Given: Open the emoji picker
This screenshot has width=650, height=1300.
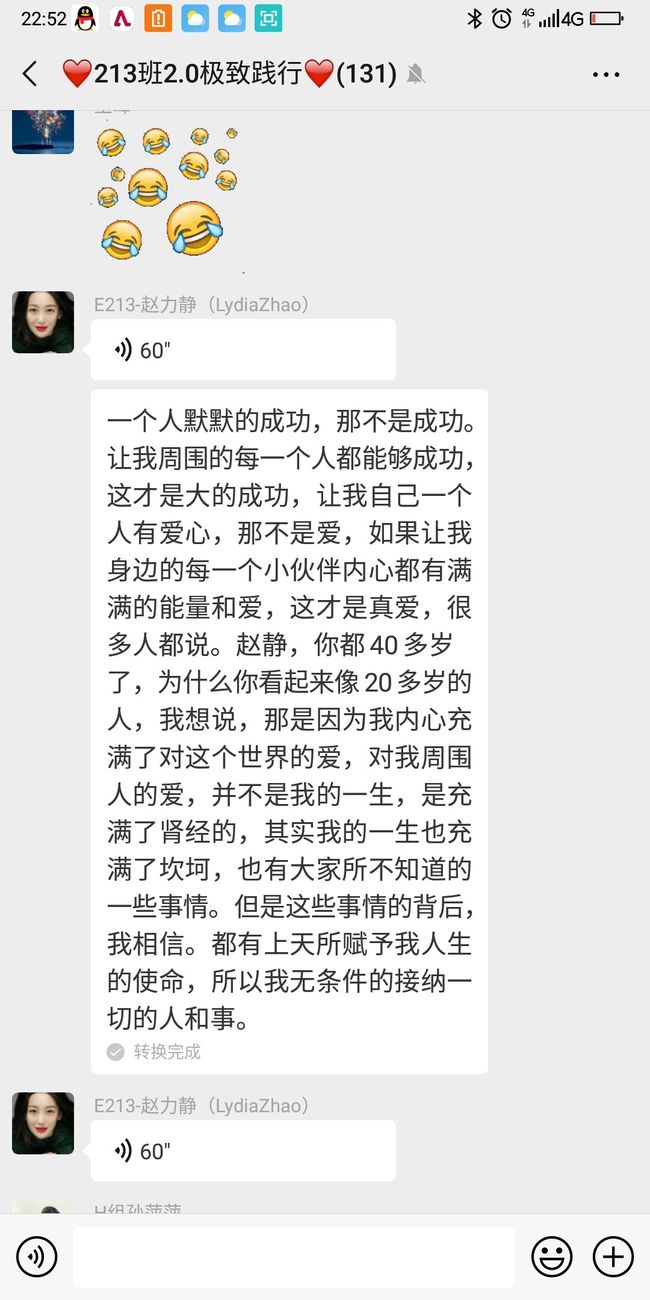Looking at the screenshot, I should click(552, 1256).
